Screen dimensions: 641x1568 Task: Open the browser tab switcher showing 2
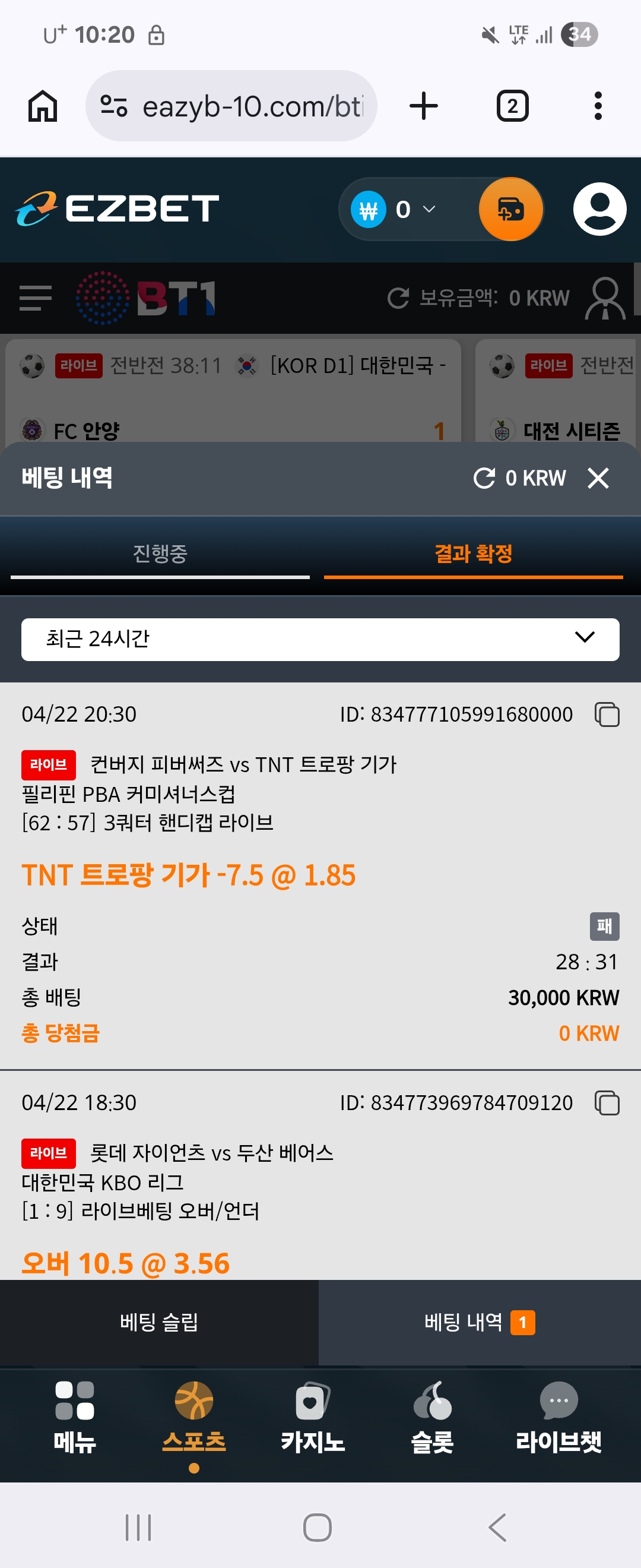click(x=512, y=106)
